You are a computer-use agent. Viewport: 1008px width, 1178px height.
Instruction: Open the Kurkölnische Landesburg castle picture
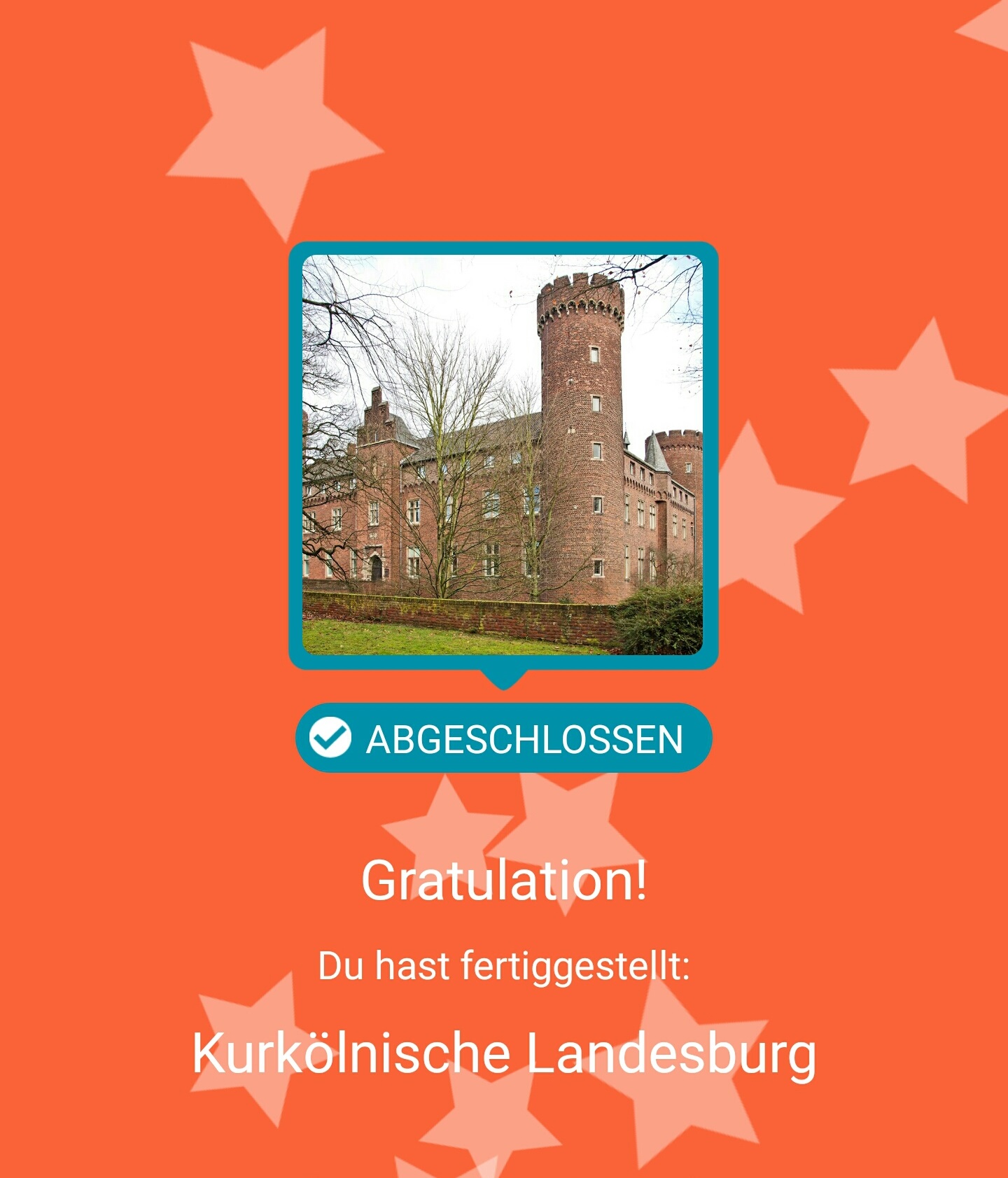503,454
